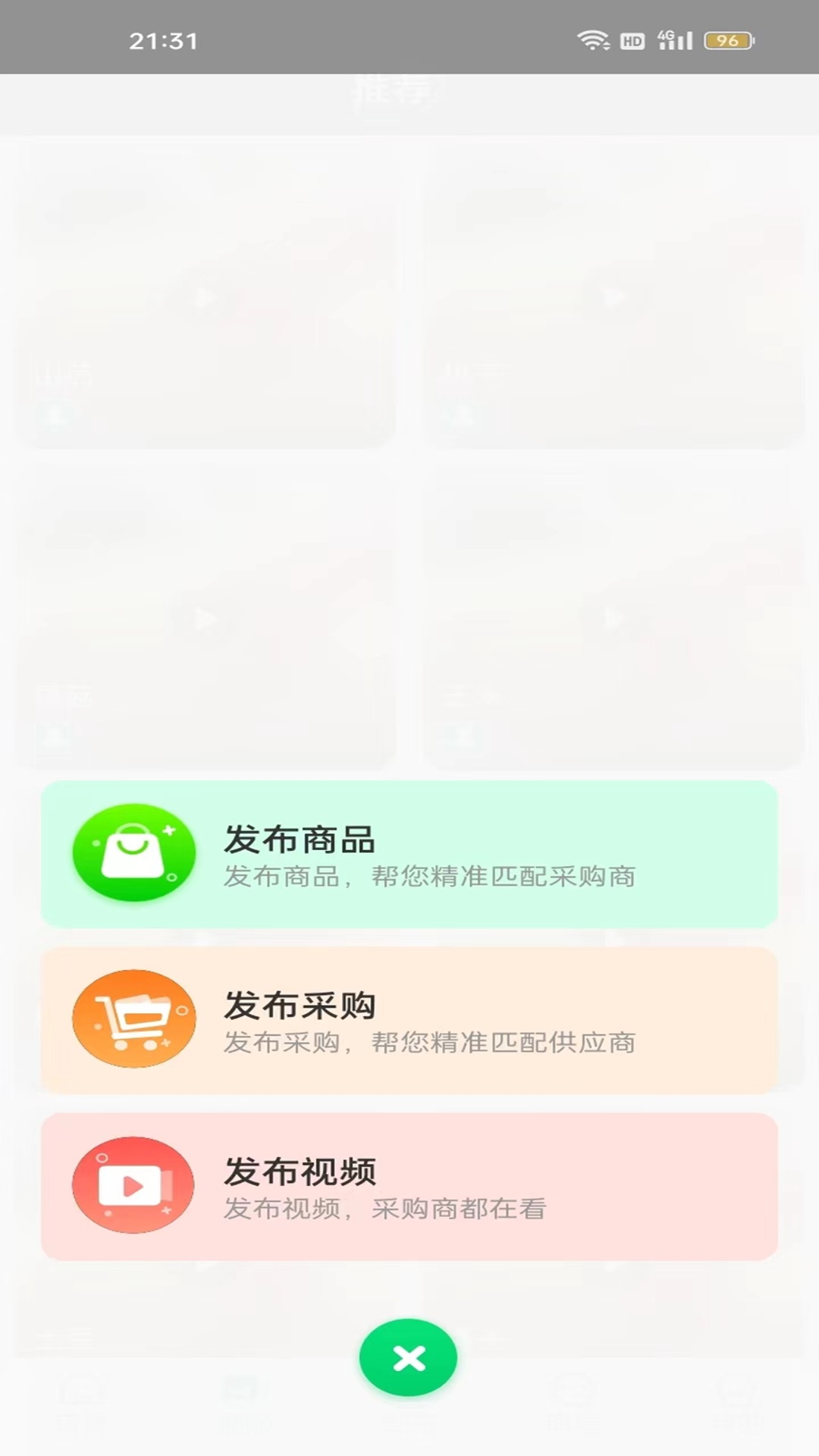Click the uploader avatar on top-right video
The height and width of the screenshot is (1456, 819).
point(460,416)
